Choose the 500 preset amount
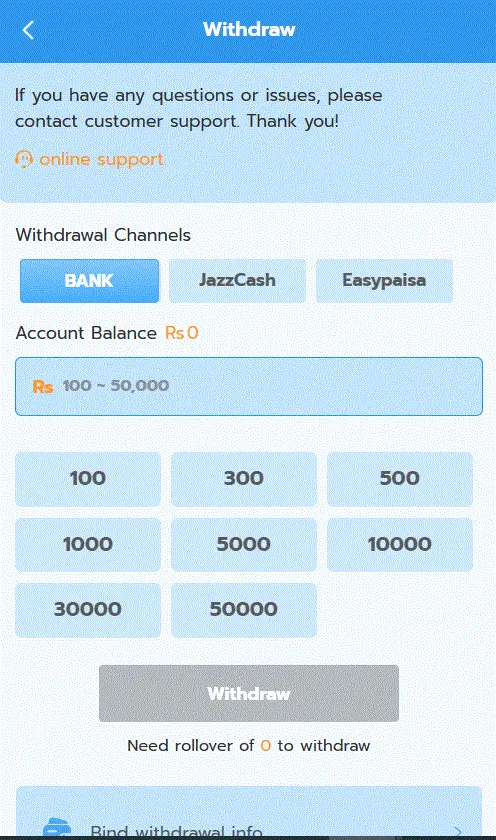Viewport: 496px width, 840px height. click(x=400, y=479)
